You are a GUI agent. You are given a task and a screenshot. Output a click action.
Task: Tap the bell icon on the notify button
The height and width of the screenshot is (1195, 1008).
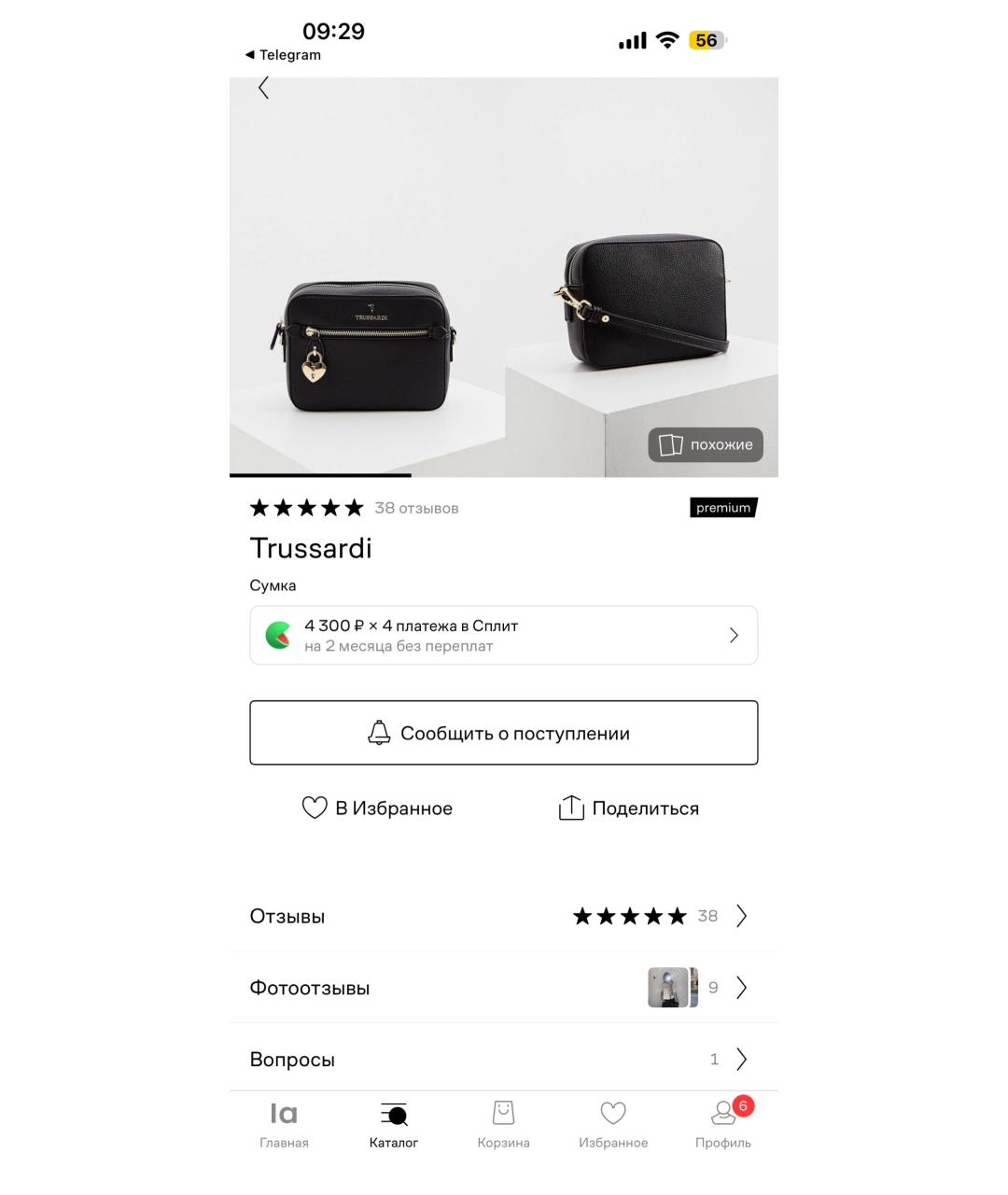click(x=378, y=732)
